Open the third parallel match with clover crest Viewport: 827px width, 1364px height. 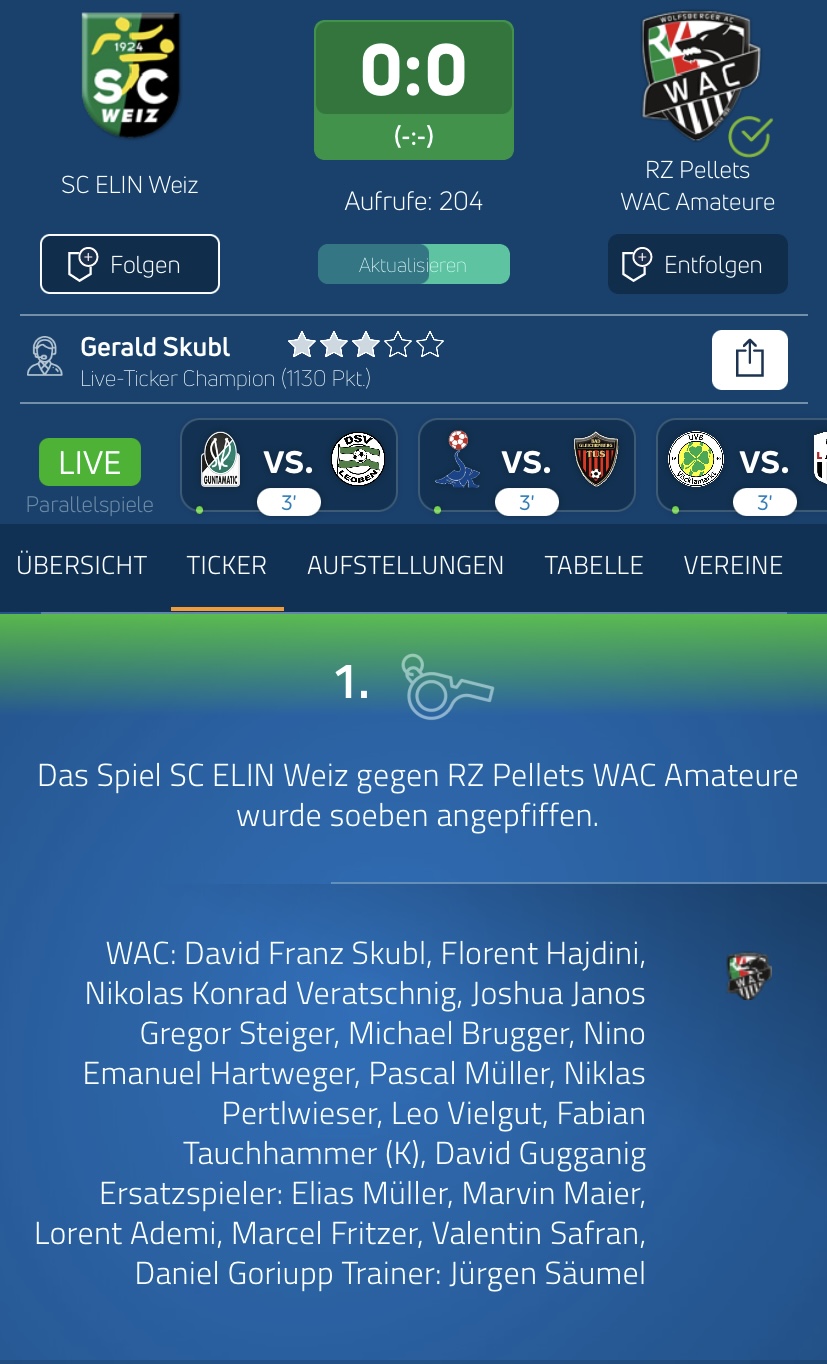pos(741,464)
